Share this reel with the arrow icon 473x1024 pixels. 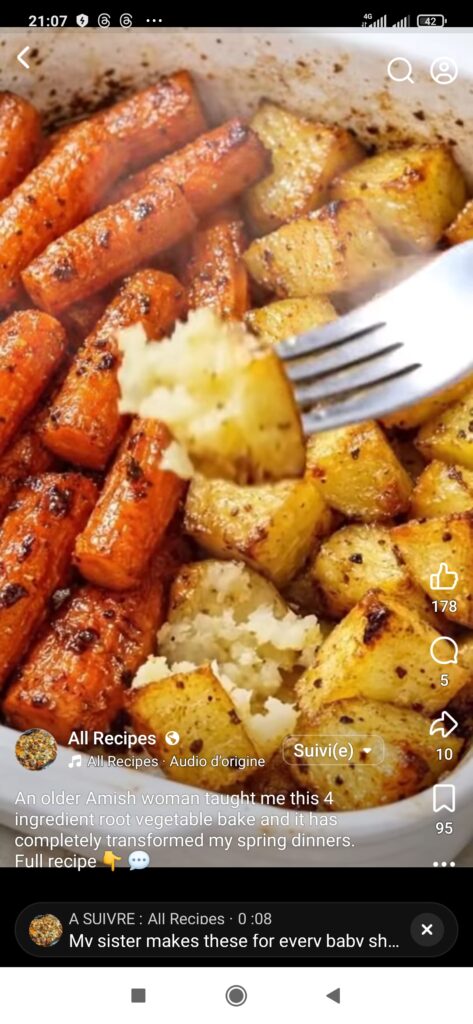point(444,725)
